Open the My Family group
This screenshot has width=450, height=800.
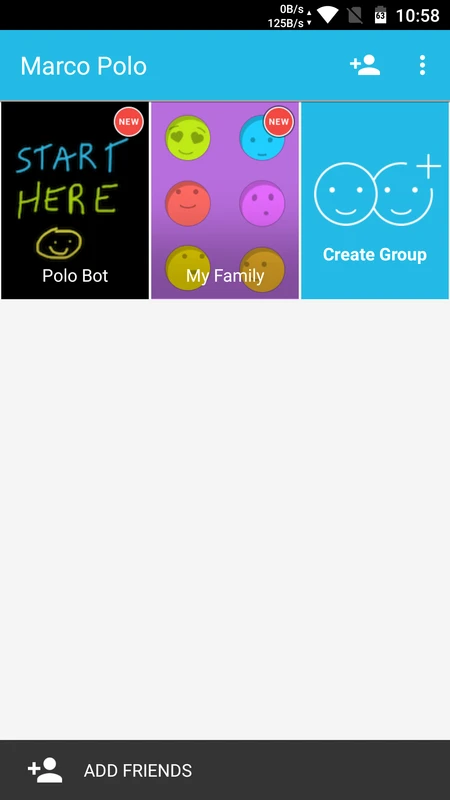225,200
